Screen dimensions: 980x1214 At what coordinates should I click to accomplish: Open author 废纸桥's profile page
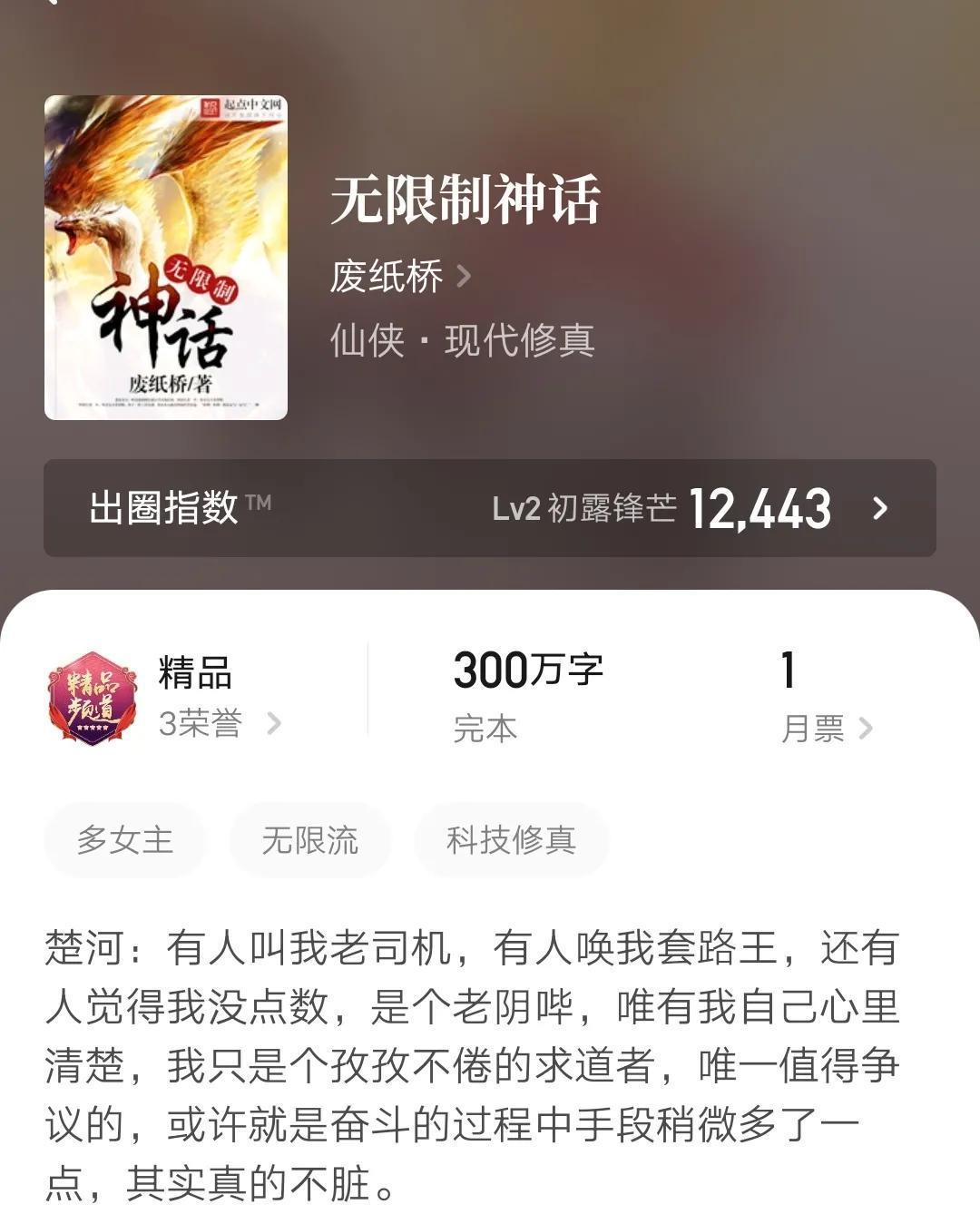click(x=400, y=276)
